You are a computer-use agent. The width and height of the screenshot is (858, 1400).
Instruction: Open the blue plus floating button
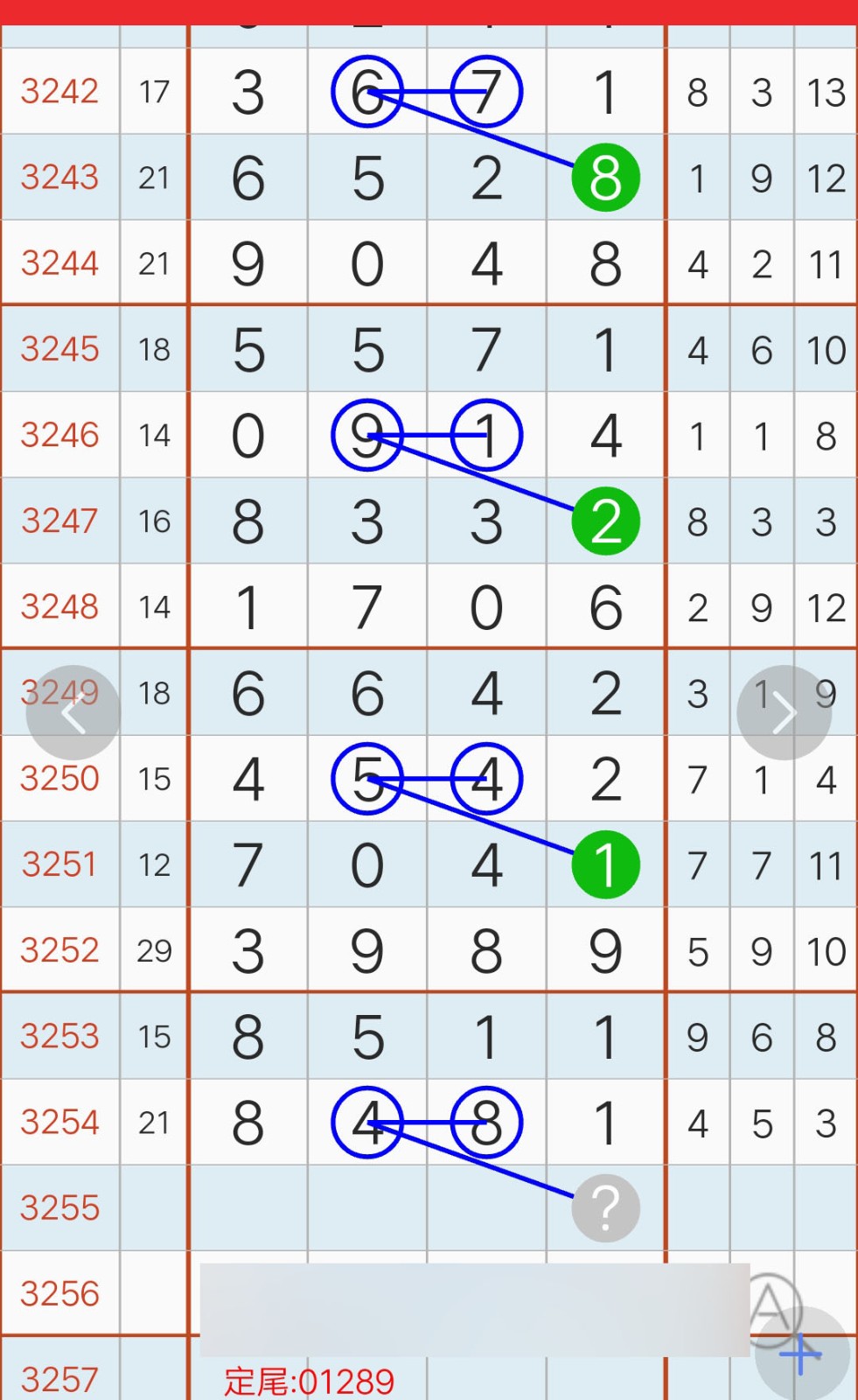pos(801,1354)
